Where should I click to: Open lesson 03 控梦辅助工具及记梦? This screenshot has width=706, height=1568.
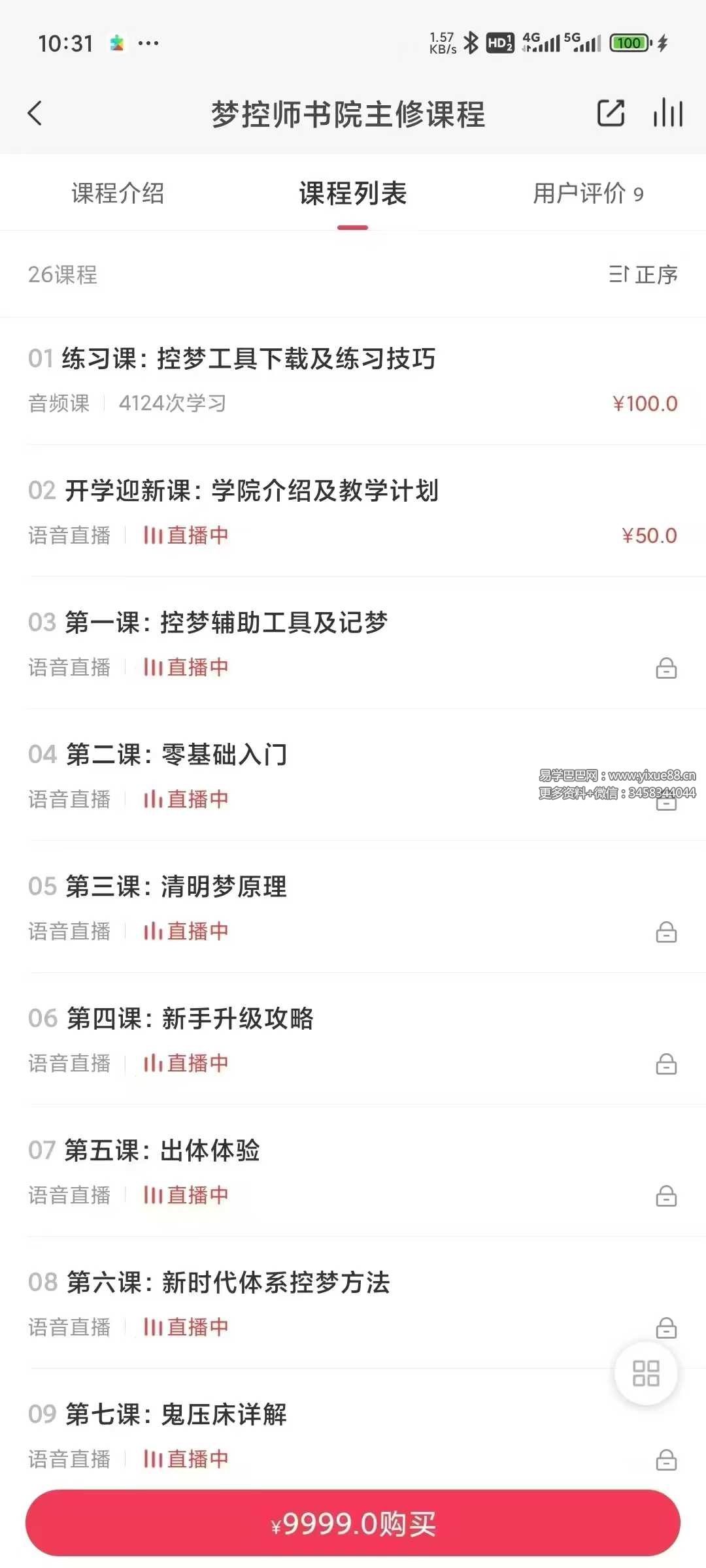coord(226,623)
